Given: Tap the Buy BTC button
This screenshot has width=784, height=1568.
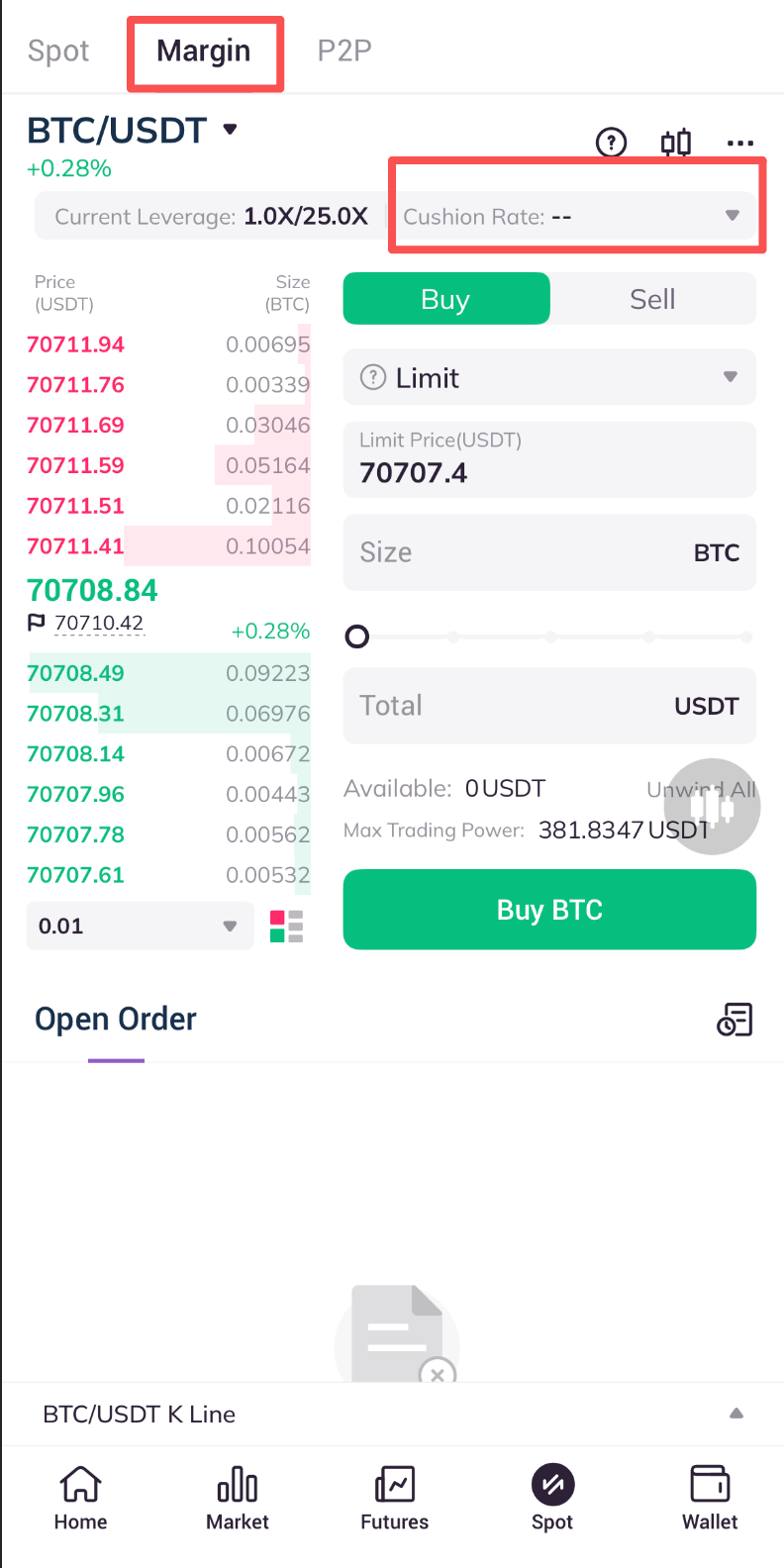Looking at the screenshot, I should [x=549, y=910].
